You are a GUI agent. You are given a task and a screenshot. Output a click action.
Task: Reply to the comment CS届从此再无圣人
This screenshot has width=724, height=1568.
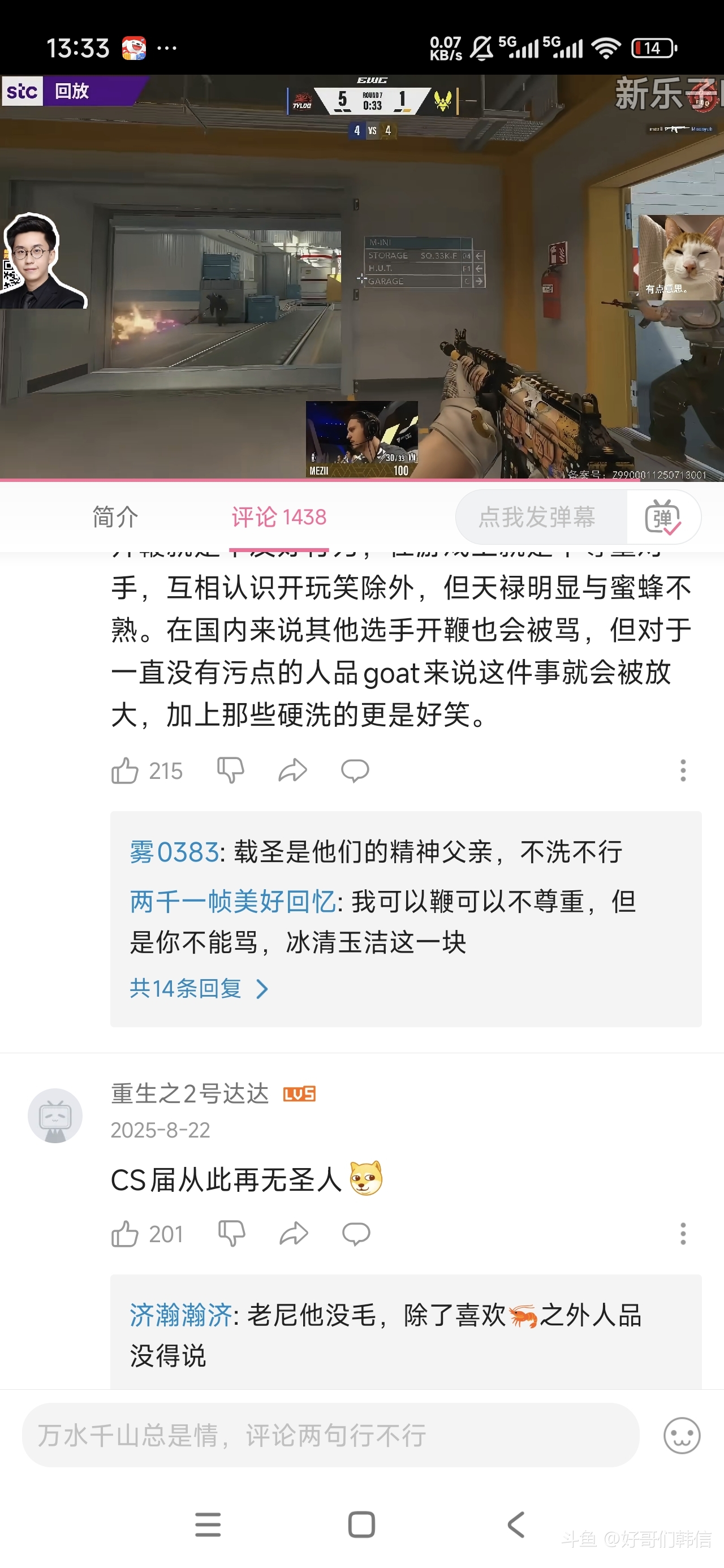point(356,1234)
